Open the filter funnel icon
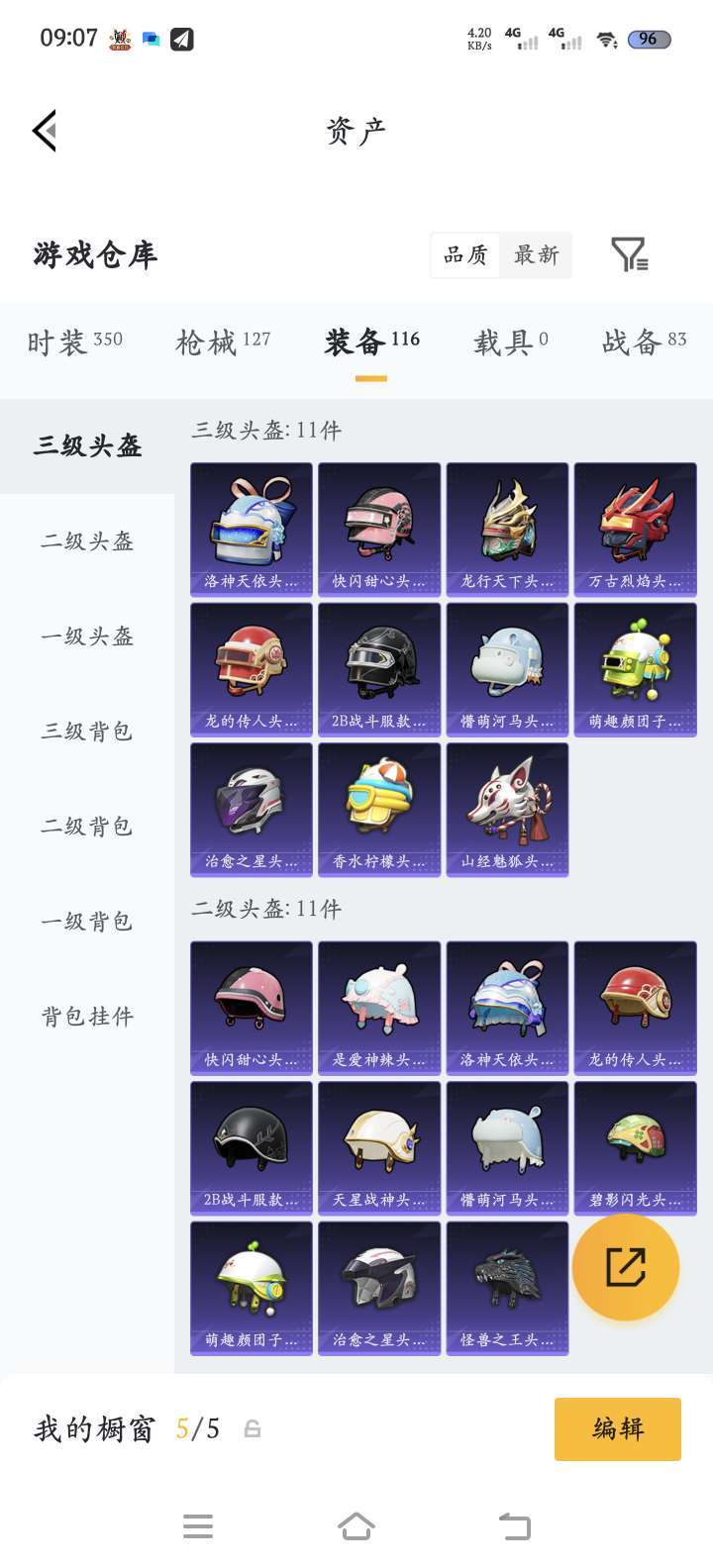Screen dimensions: 713x1568 (629, 254)
